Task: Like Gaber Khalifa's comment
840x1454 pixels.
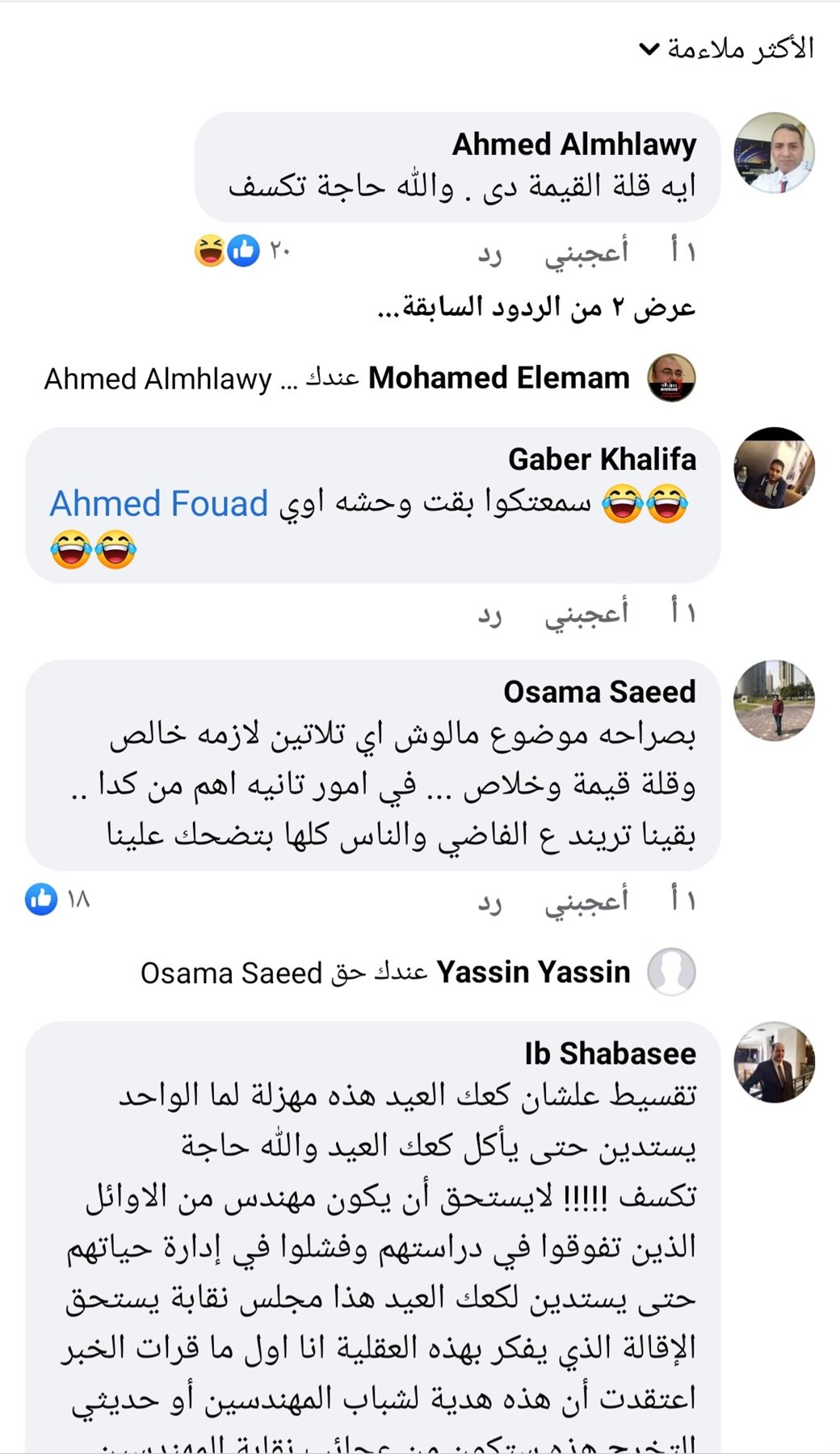Action: tap(586, 613)
